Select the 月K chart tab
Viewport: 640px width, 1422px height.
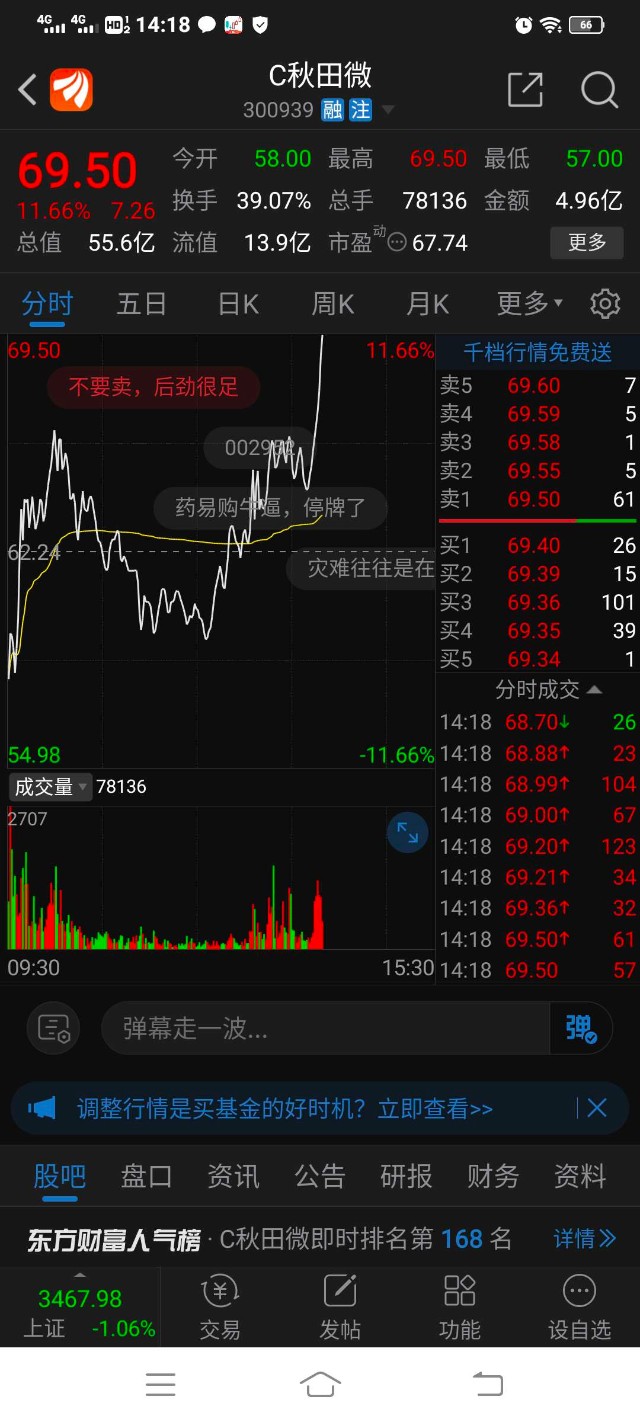pyautogui.click(x=427, y=303)
